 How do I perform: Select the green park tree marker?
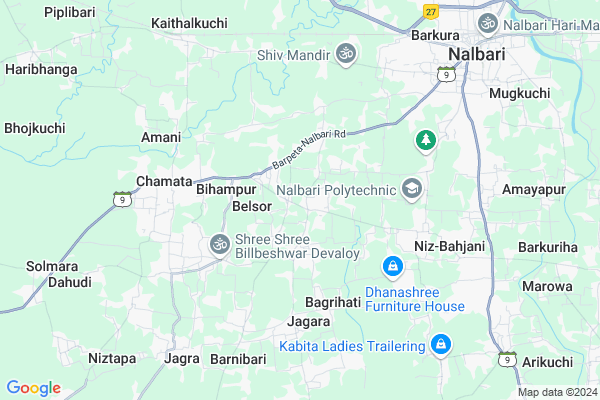(x=426, y=141)
